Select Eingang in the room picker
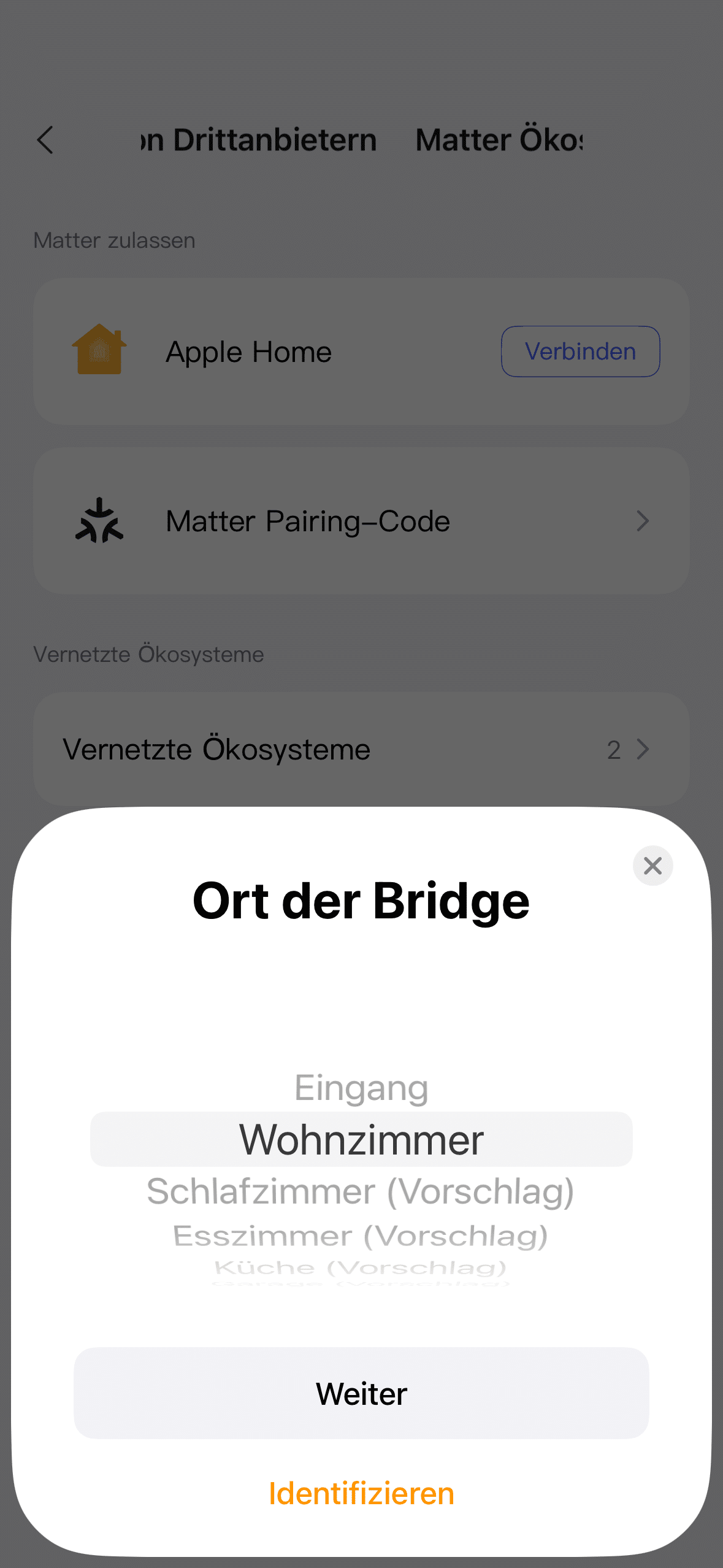This screenshot has height=1568, width=723. [x=361, y=1088]
